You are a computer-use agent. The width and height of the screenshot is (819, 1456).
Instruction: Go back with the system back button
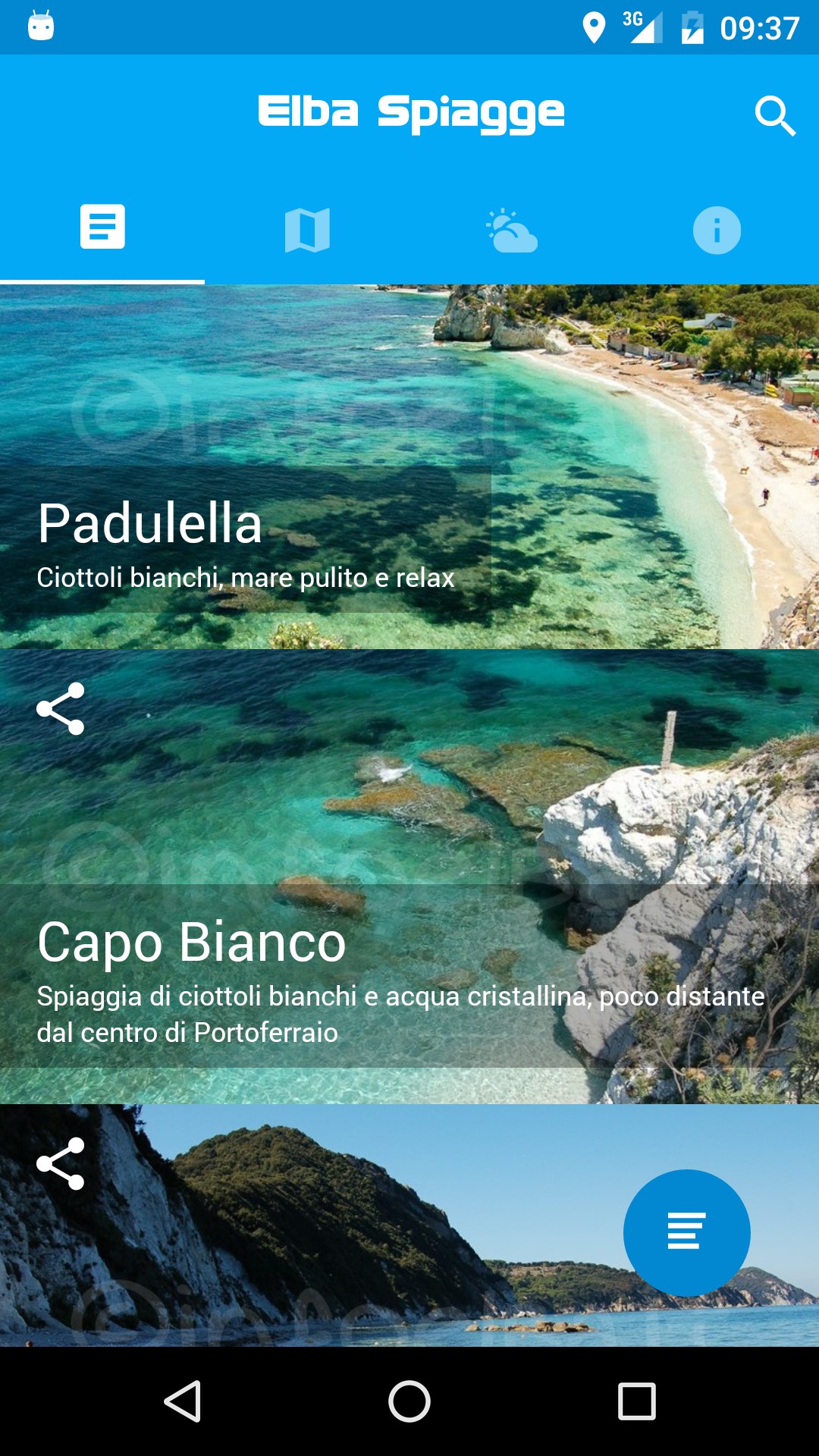pyautogui.click(x=183, y=1401)
